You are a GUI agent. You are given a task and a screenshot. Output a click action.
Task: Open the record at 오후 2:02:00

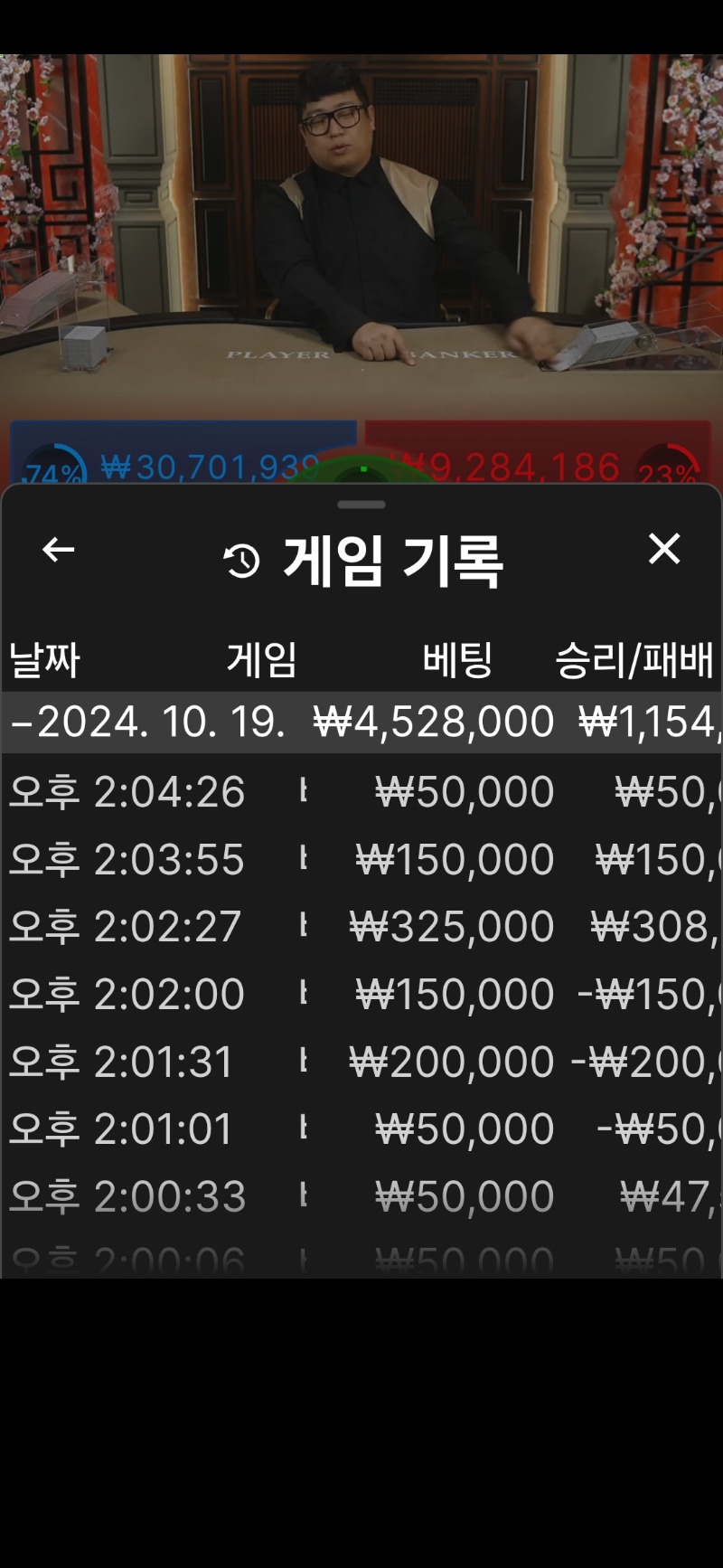(361, 994)
